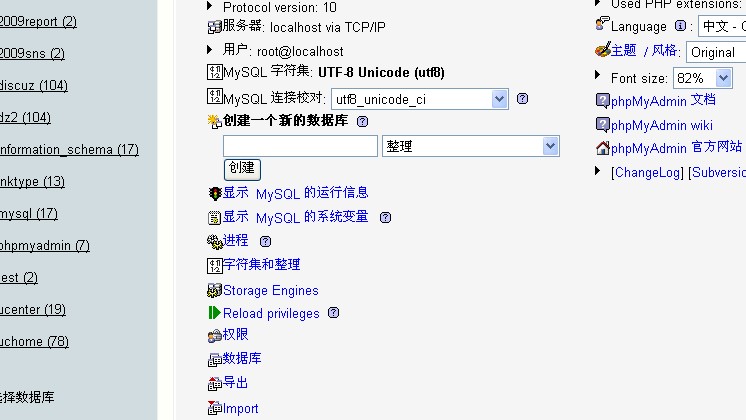746x420 pixels.
Task: Open the mysql (17) database
Action: pos(28,213)
